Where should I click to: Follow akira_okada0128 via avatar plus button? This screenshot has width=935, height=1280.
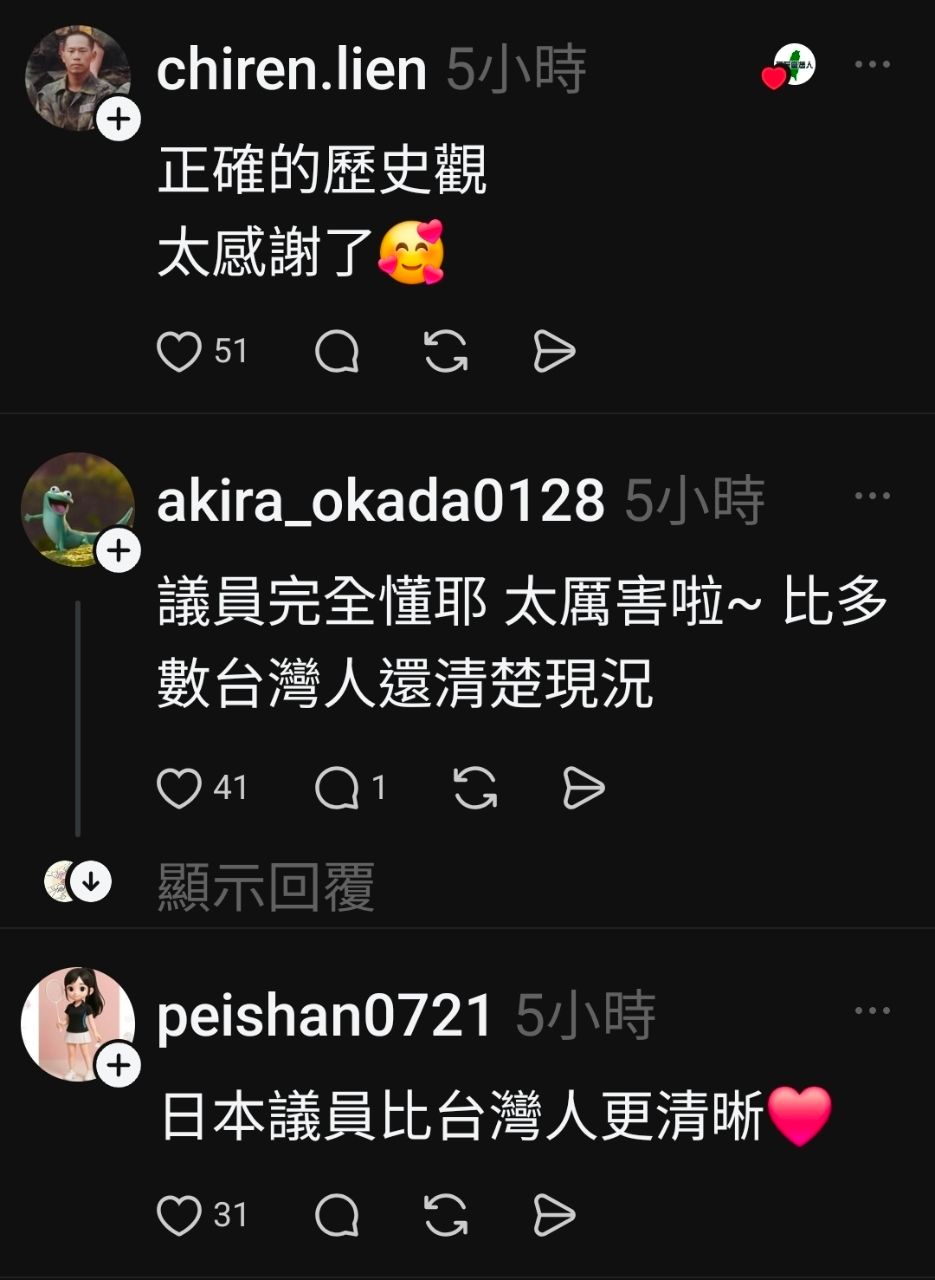click(119, 551)
